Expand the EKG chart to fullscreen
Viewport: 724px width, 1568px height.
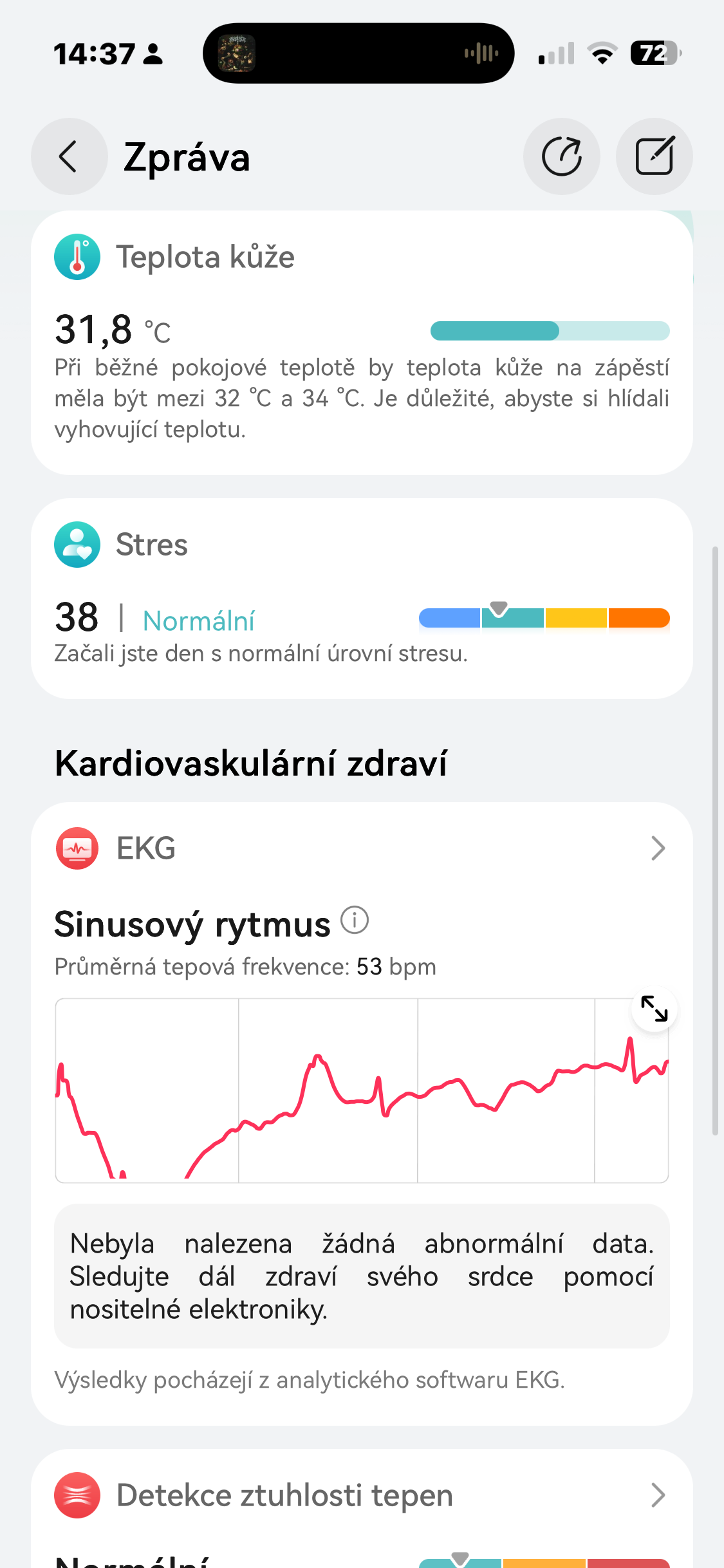click(654, 1009)
